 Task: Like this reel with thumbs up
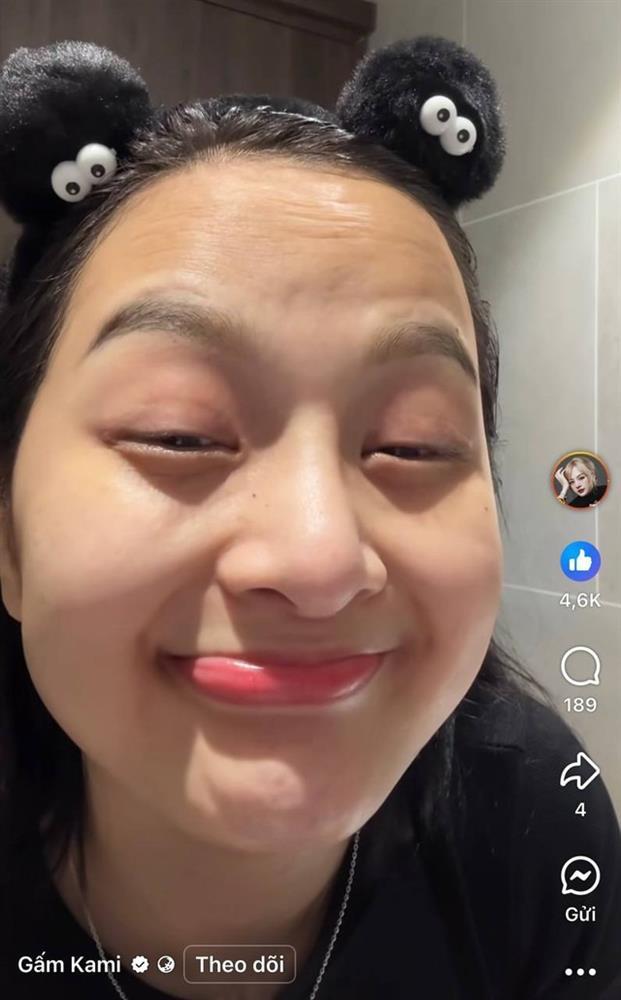pos(580,562)
